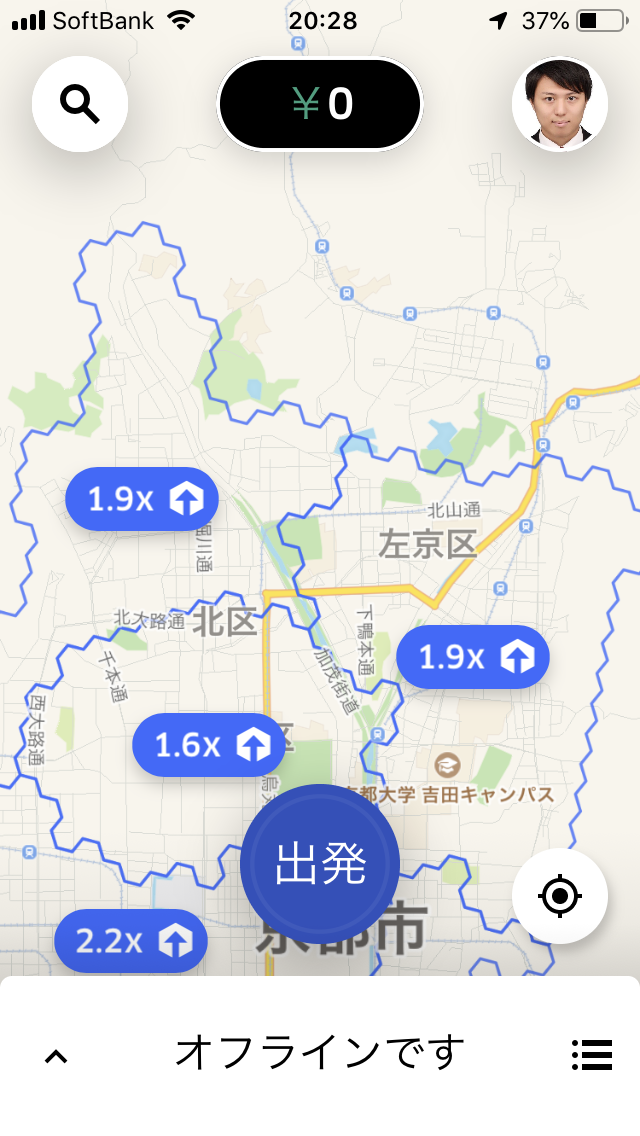This screenshot has height=1136, width=640.
Task: Open the ¥0 earnings pill
Action: pos(320,104)
